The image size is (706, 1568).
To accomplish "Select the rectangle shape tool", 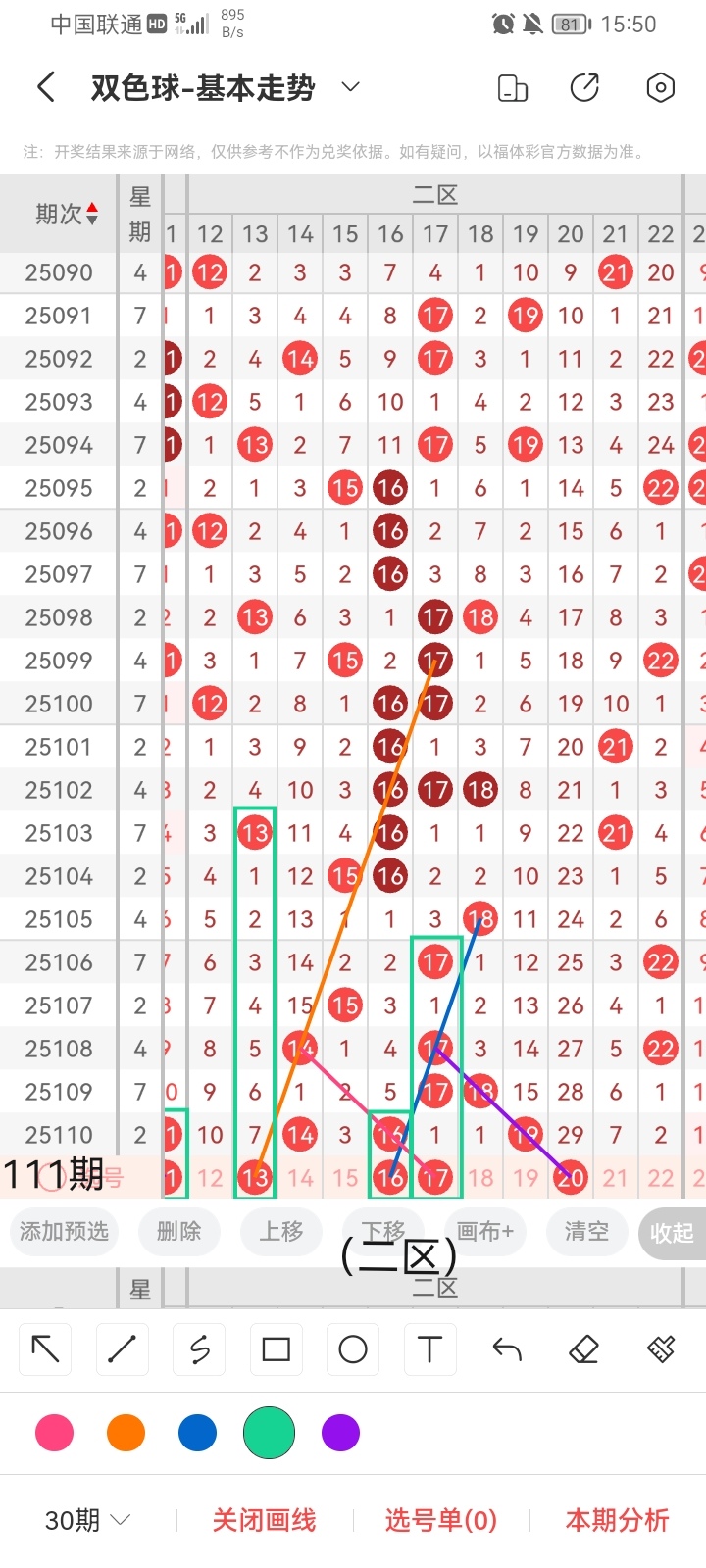I will [x=277, y=1349].
